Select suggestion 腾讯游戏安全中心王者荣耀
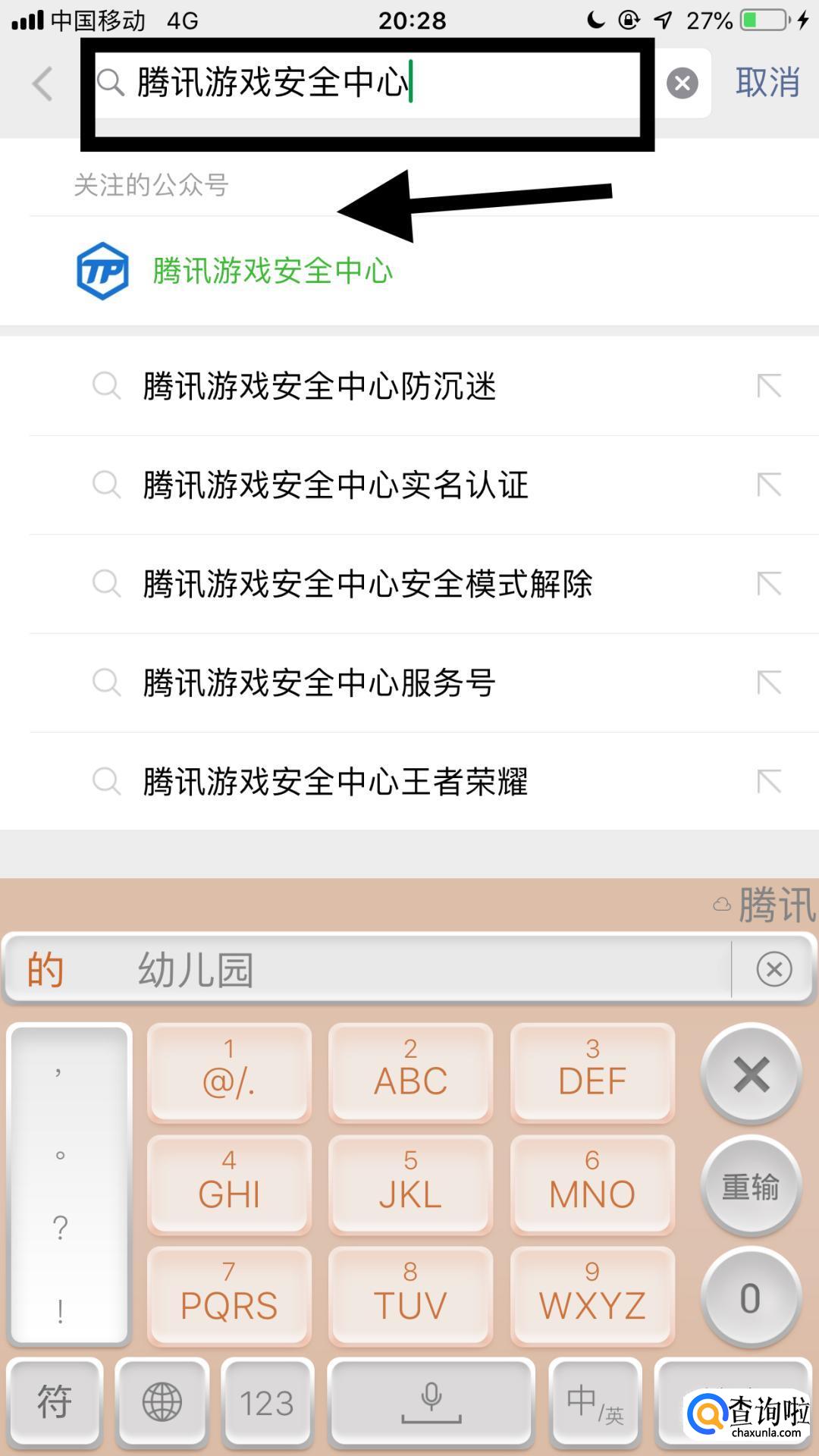Image resolution: width=819 pixels, height=1456 pixels. [334, 782]
